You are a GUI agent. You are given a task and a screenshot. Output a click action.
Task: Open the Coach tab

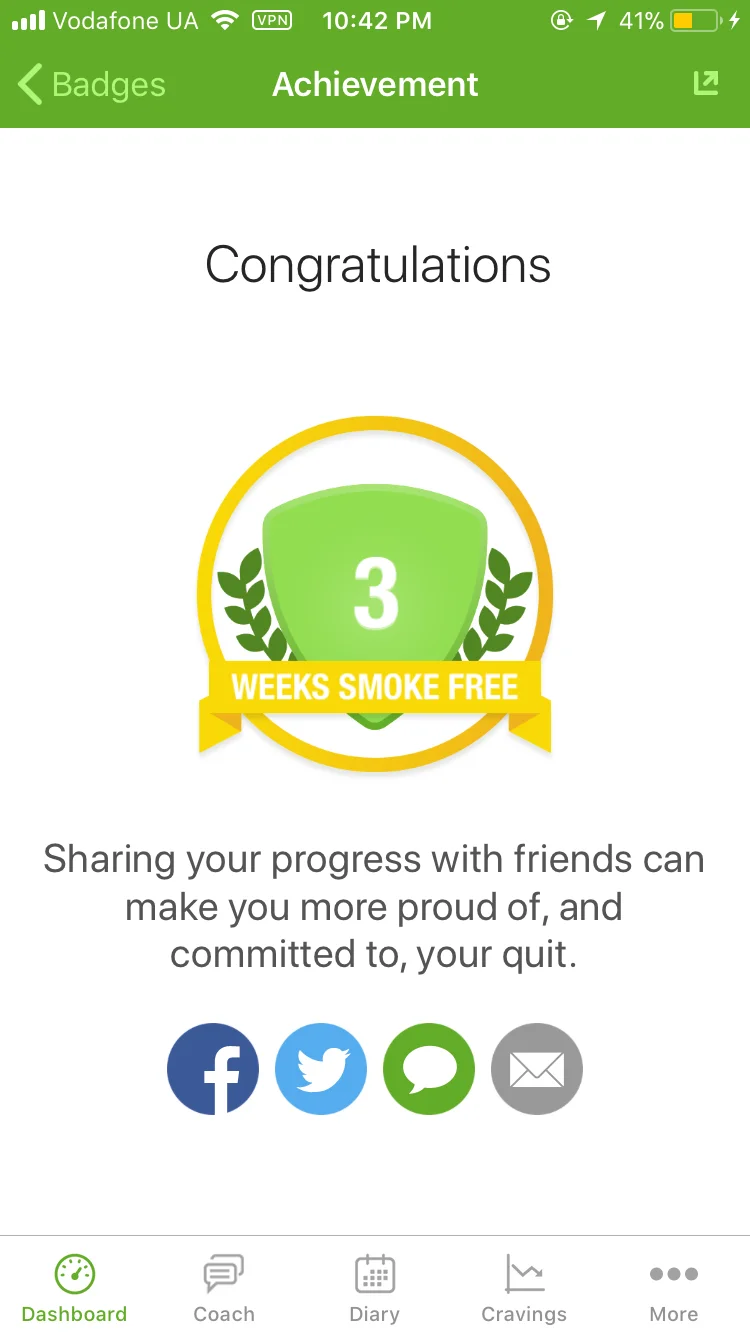224,1288
